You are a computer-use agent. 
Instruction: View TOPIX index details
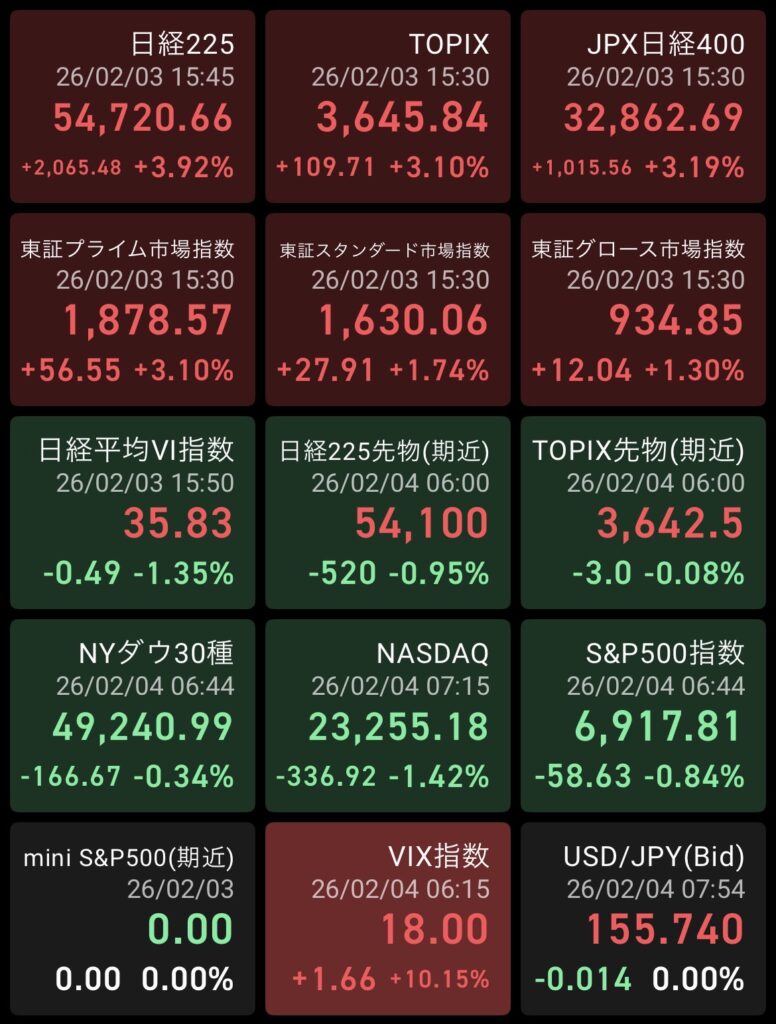(388, 107)
